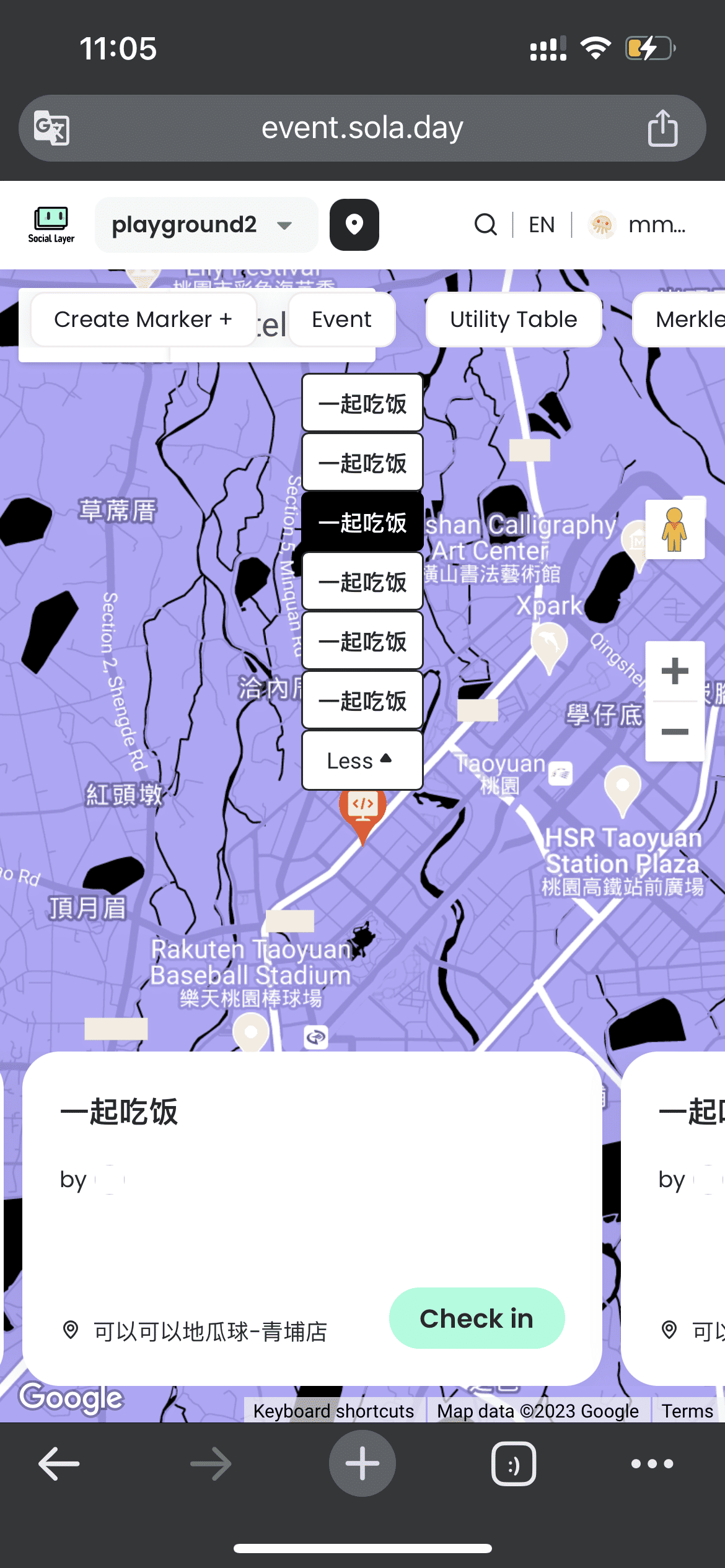Open the browser tabs switcher

click(x=513, y=1464)
